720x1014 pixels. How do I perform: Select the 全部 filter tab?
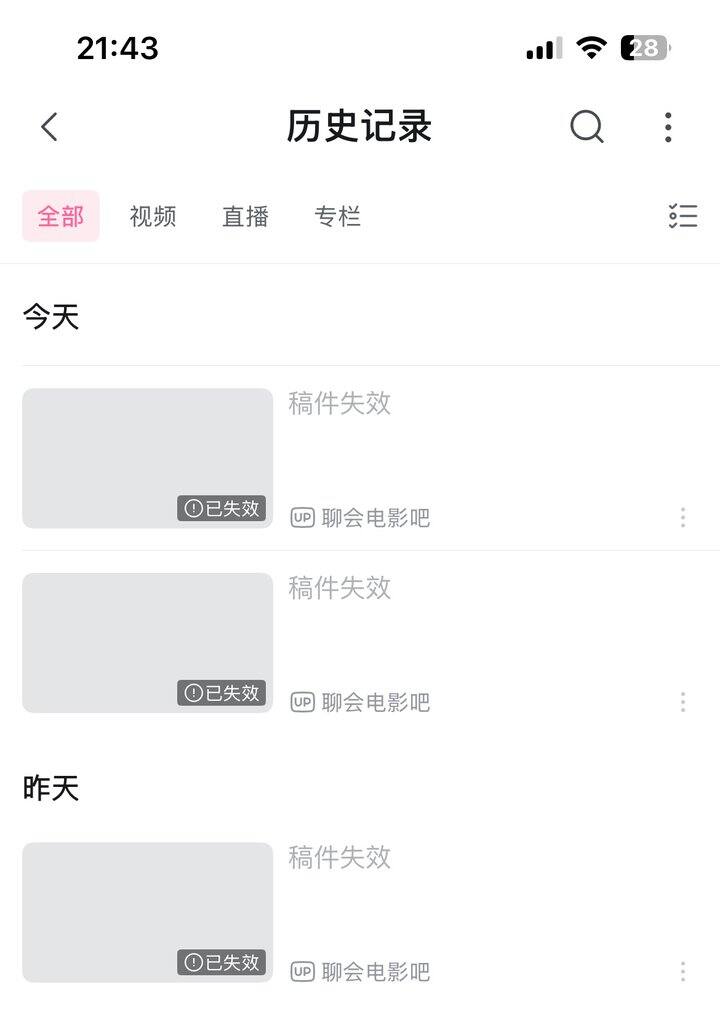(x=60, y=216)
